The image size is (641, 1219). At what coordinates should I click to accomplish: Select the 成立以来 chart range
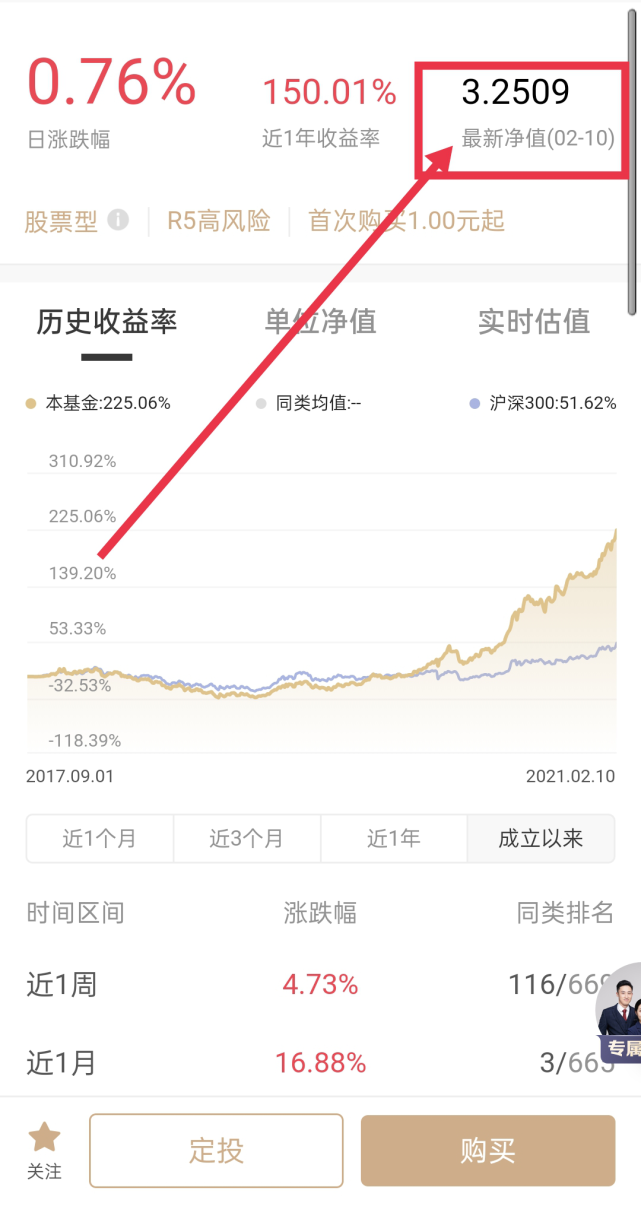(x=541, y=839)
